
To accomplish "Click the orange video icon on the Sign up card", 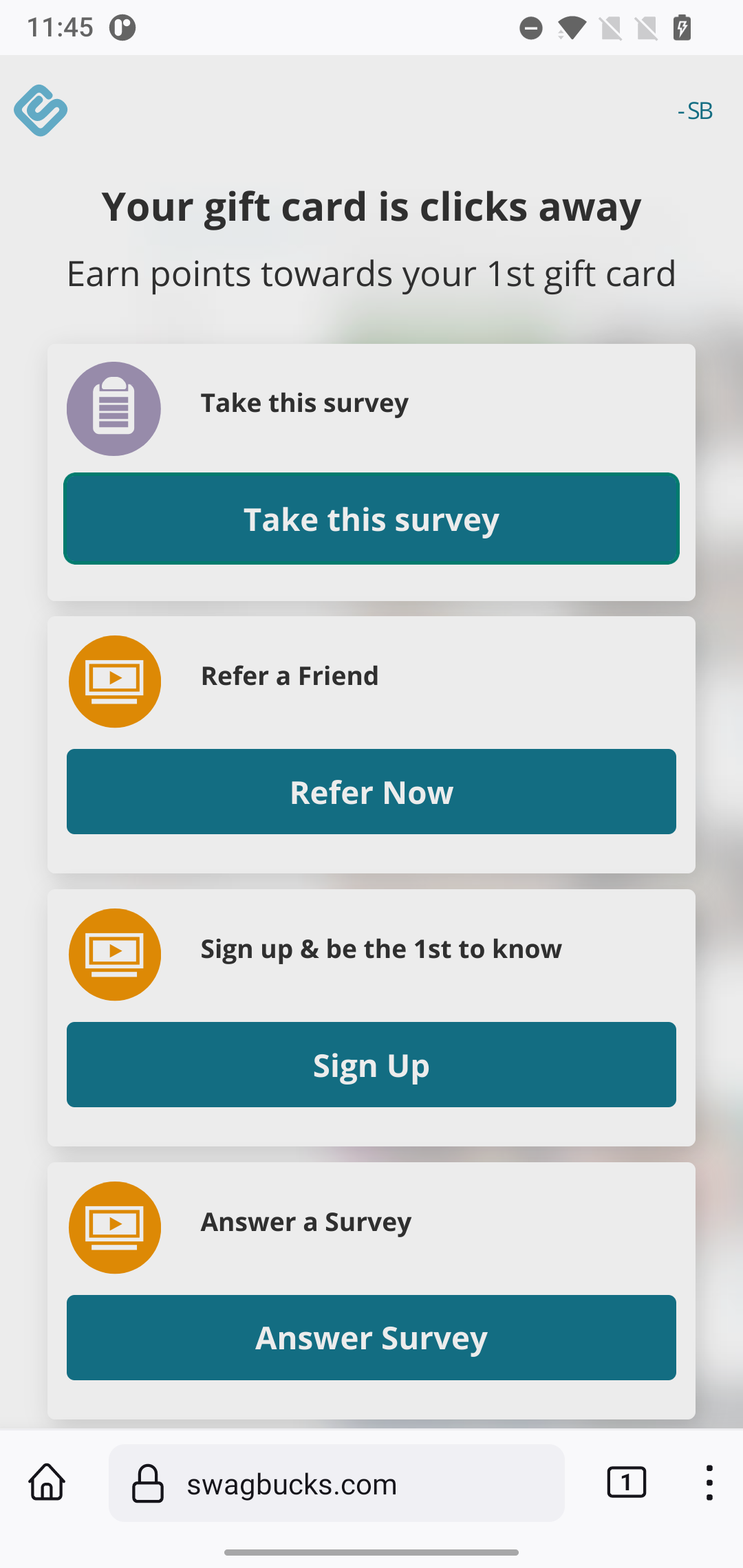I will click(x=114, y=955).
